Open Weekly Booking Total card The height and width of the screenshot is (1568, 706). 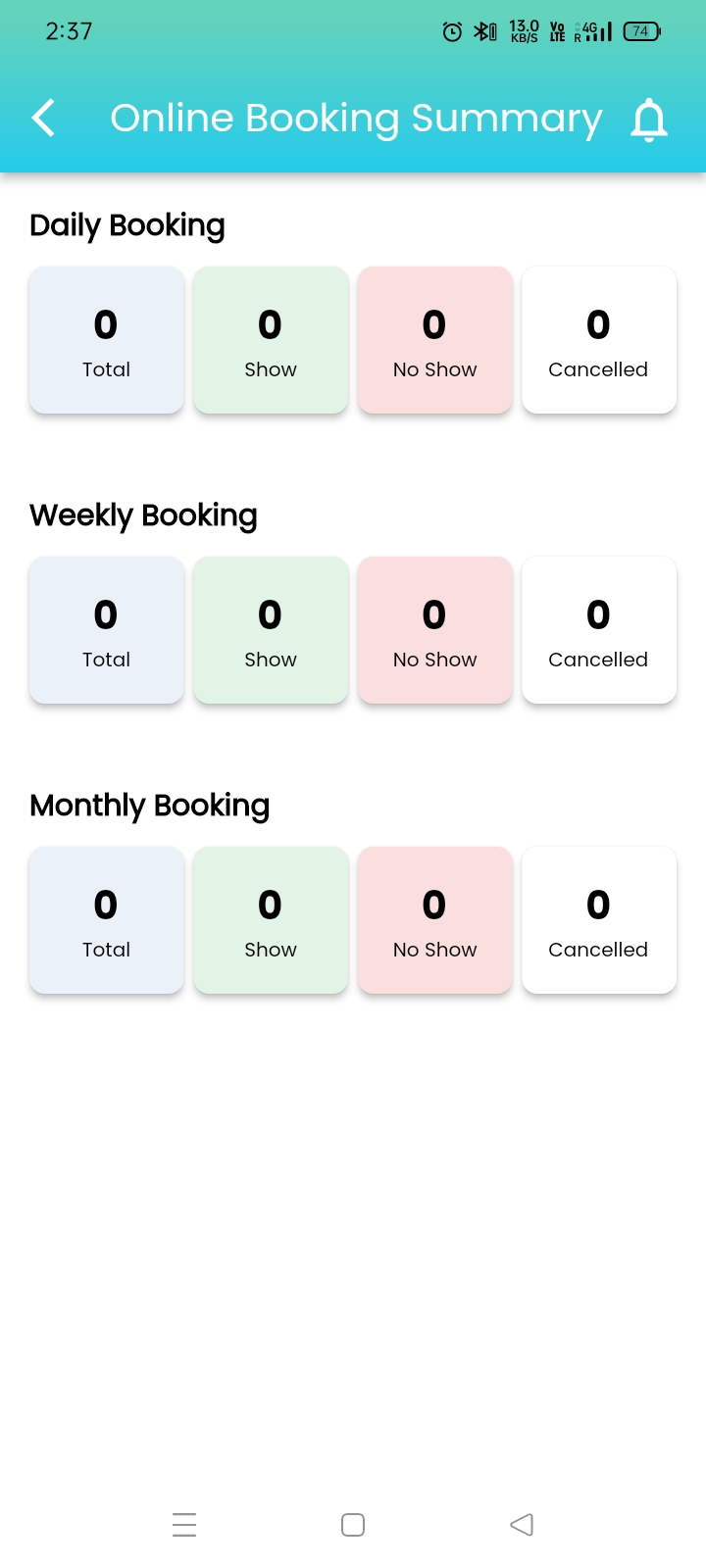[x=107, y=630]
